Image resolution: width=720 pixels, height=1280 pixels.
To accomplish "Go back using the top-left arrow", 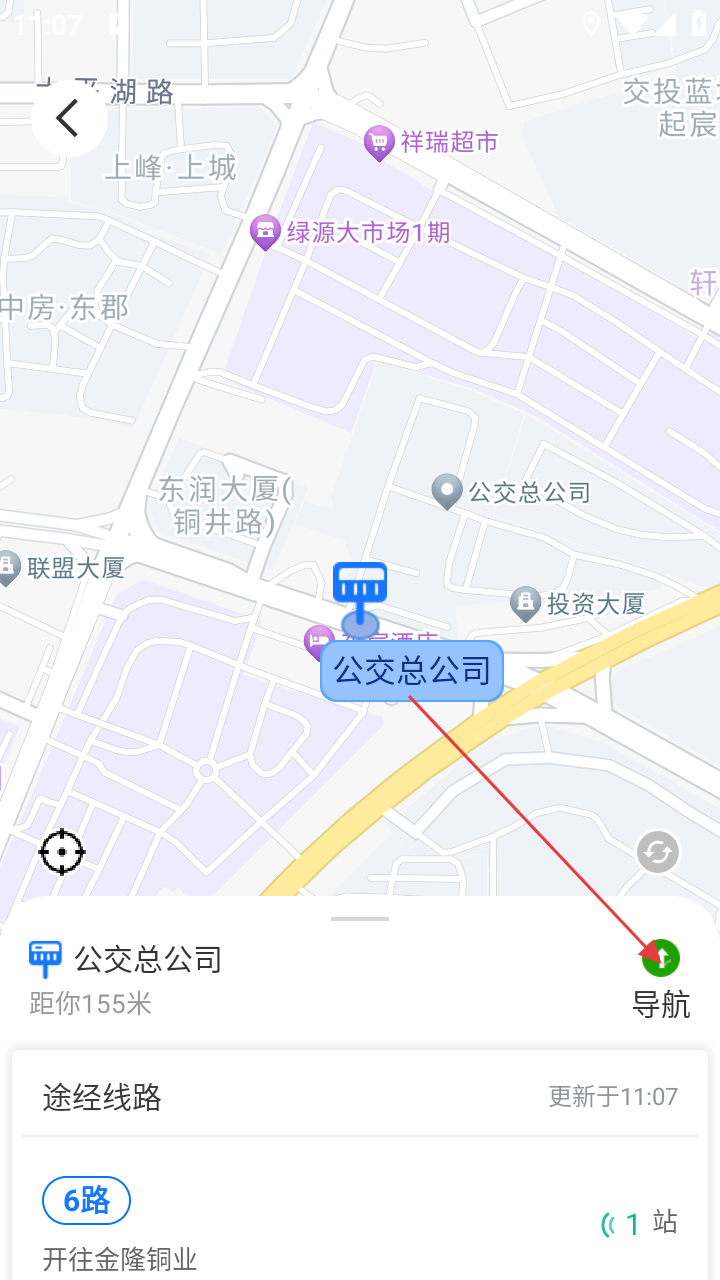I will click(x=69, y=119).
